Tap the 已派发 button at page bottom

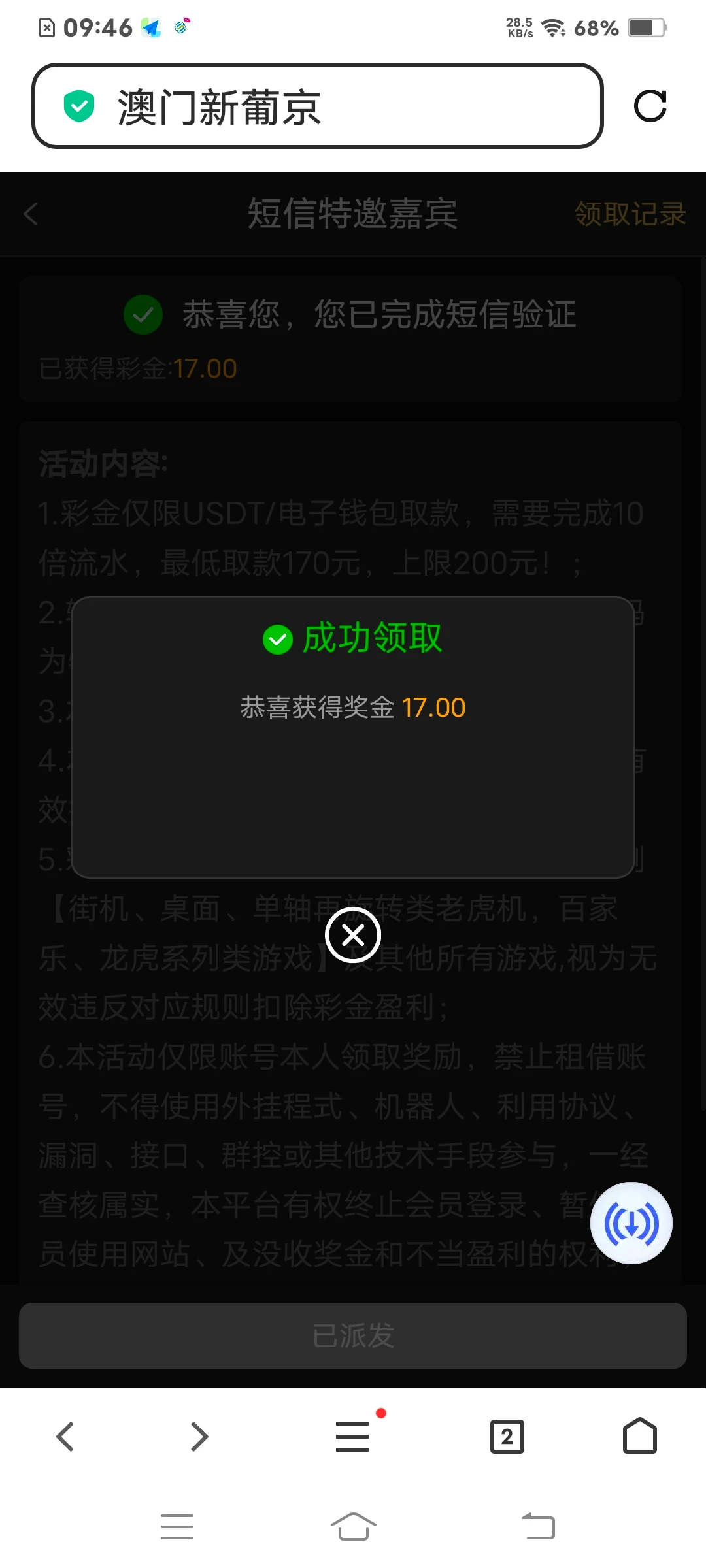(x=353, y=1335)
